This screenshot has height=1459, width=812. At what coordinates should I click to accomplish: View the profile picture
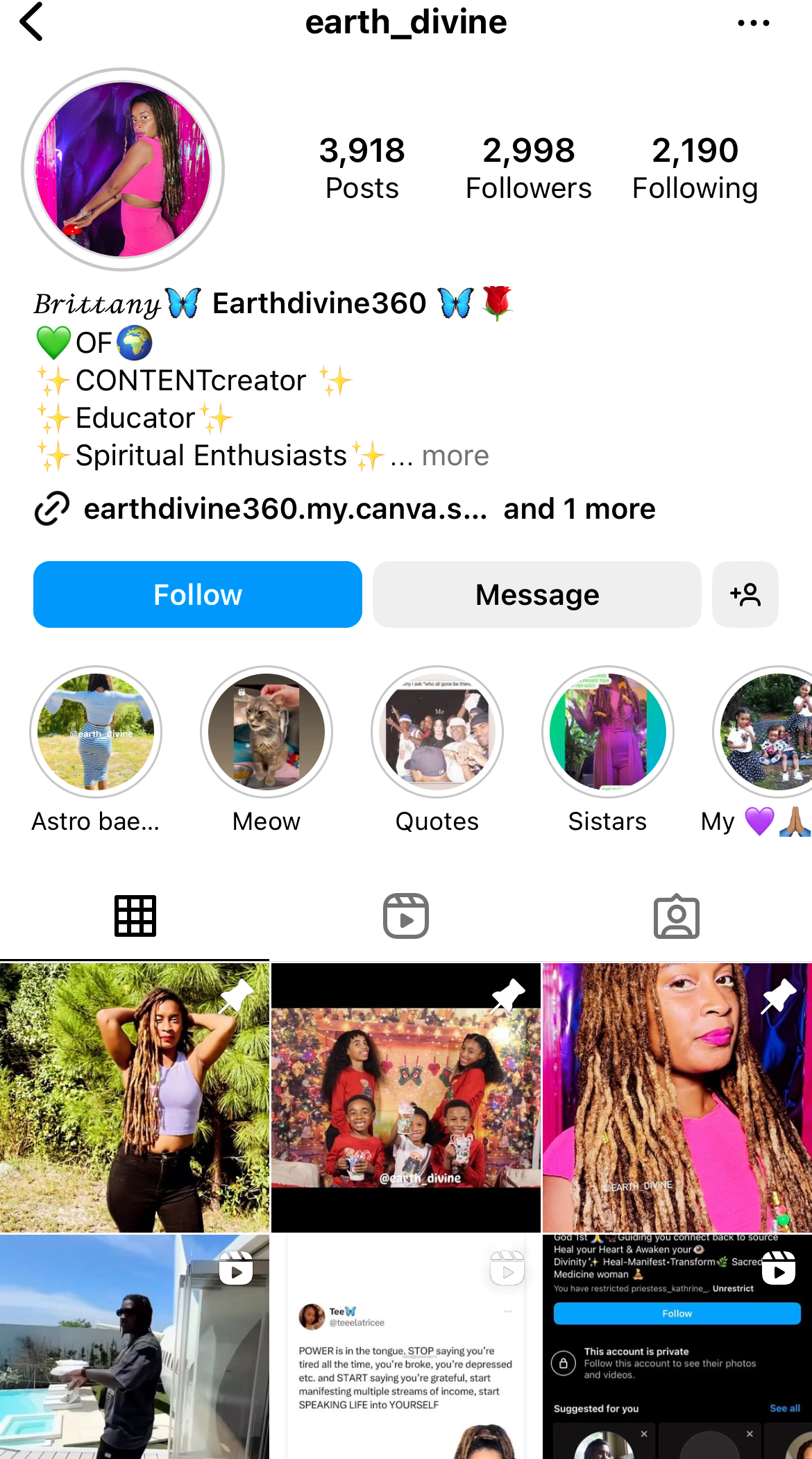pyautogui.click(x=123, y=169)
